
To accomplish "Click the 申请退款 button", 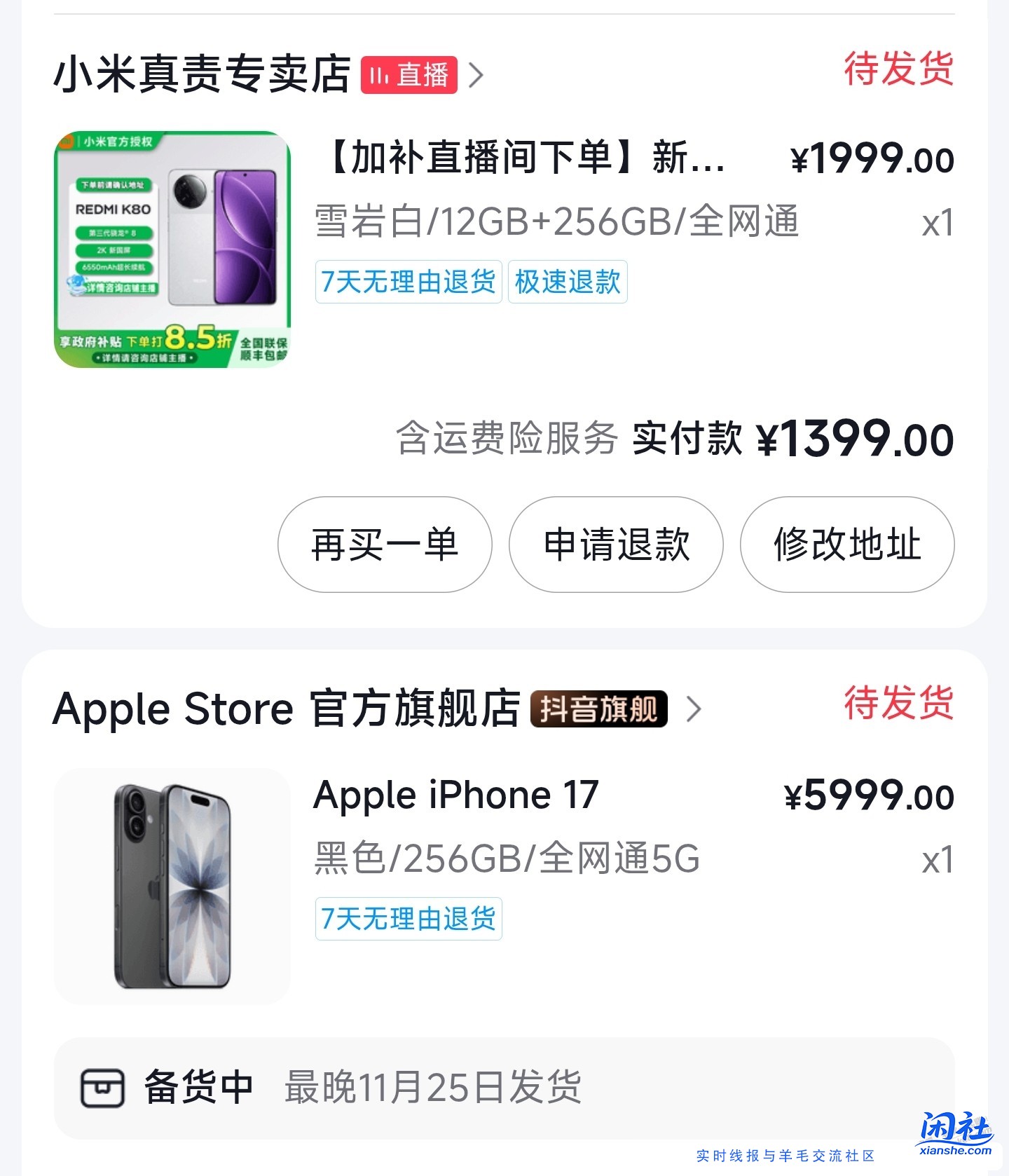I will [616, 546].
